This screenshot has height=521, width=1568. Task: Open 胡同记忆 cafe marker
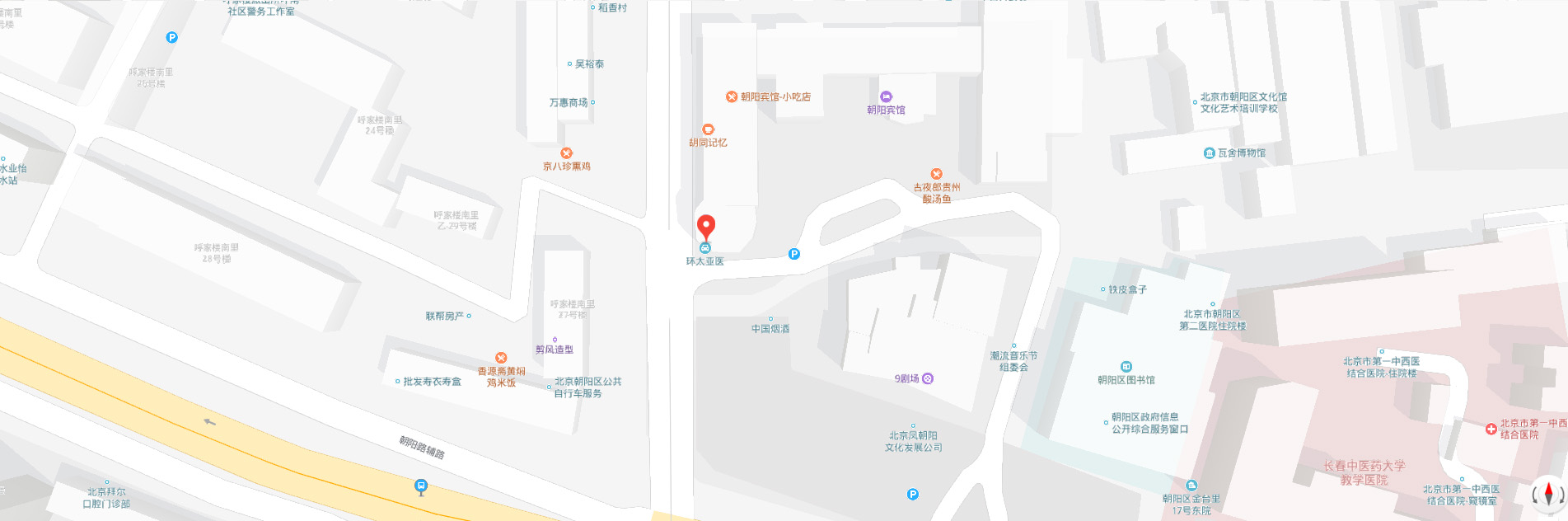(708, 129)
